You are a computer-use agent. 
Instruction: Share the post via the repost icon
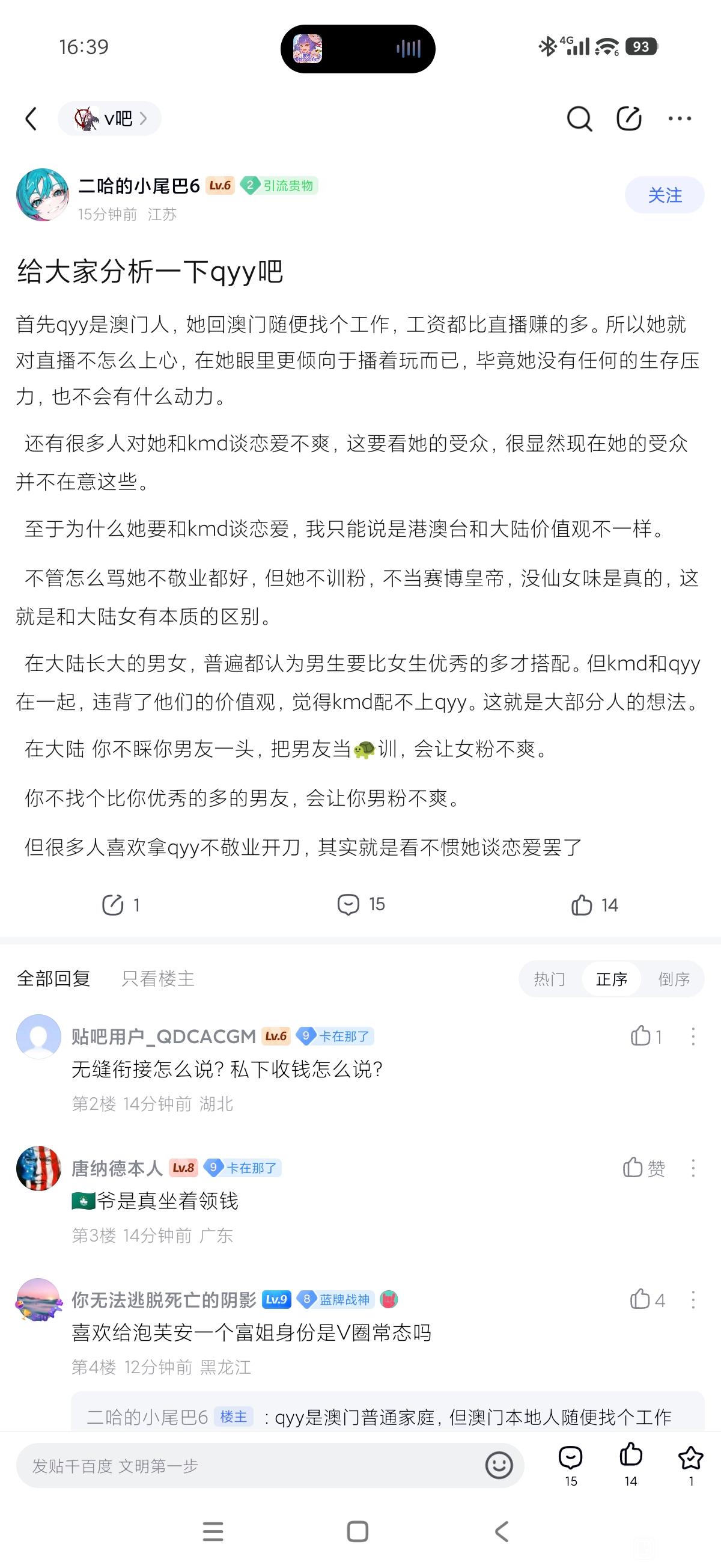[121, 905]
